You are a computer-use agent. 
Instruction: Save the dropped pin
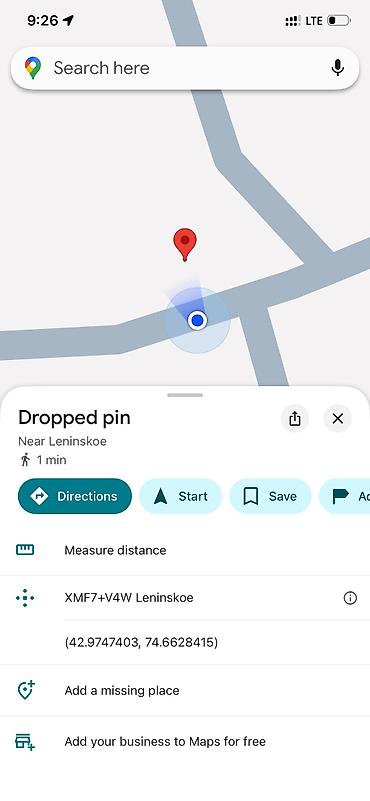(270, 496)
